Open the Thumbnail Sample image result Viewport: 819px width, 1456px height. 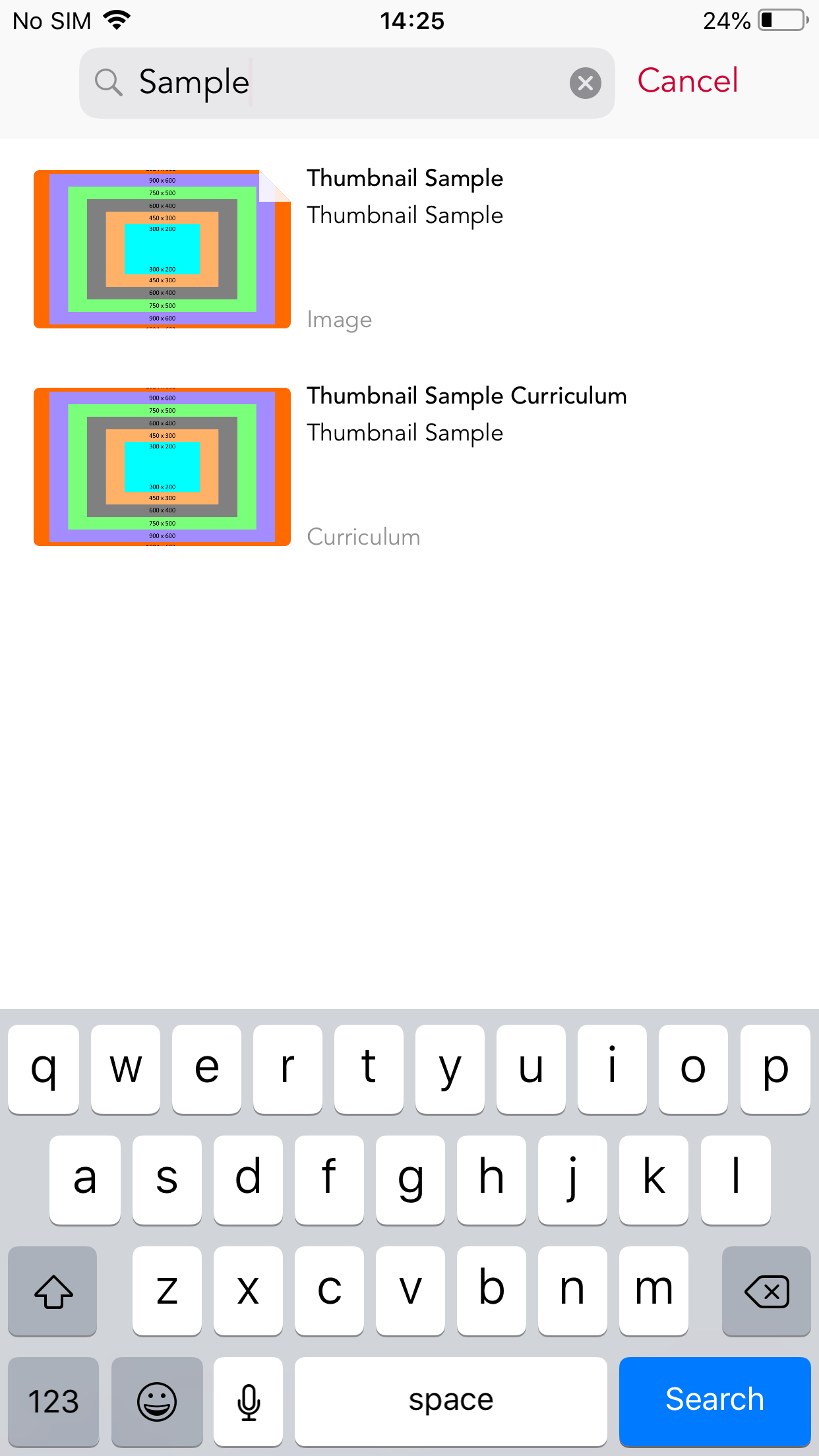tap(409, 249)
